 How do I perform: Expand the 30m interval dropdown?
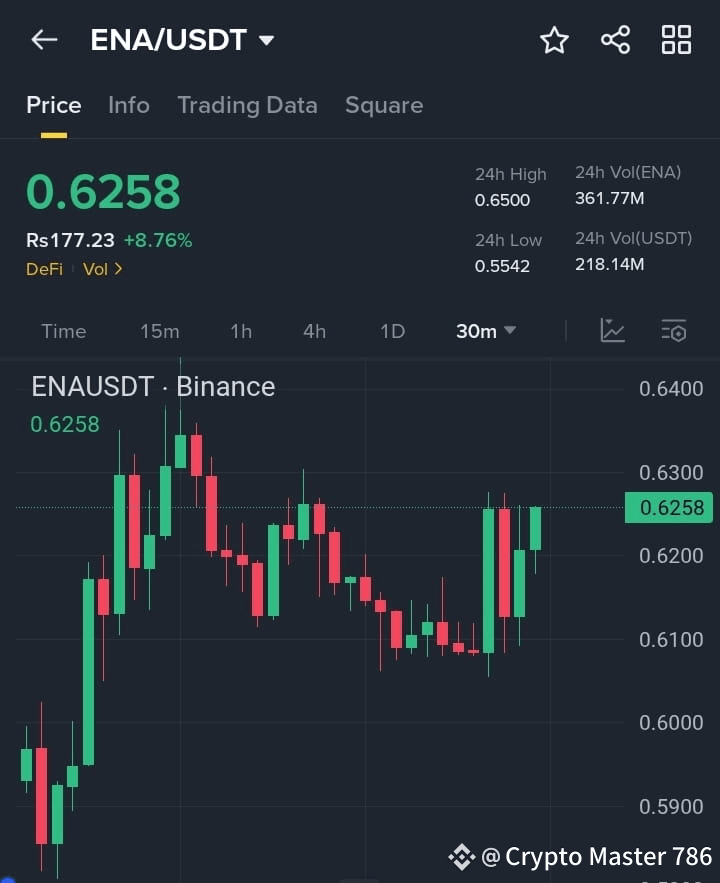coord(485,331)
